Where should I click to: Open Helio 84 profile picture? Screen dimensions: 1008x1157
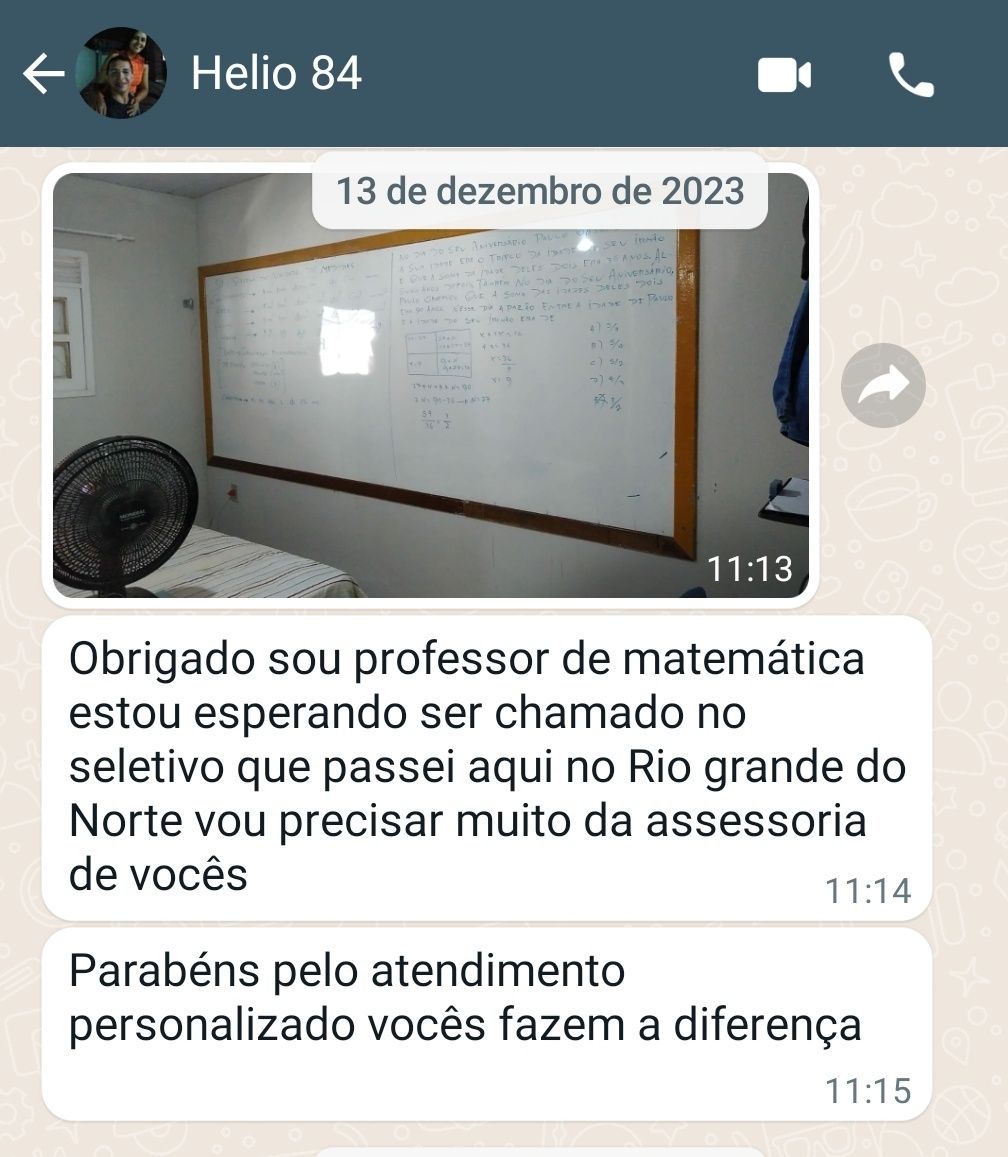coord(121,74)
